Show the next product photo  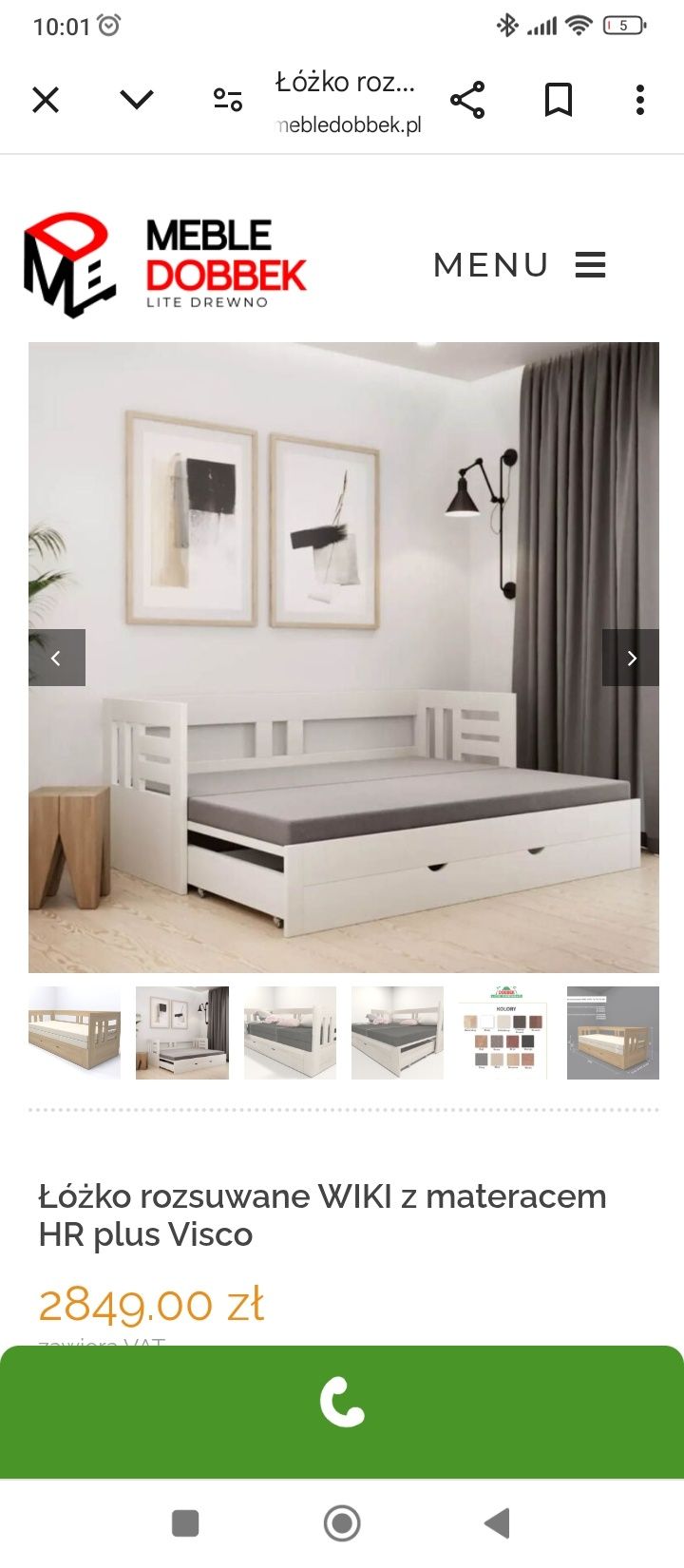click(631, 658)
